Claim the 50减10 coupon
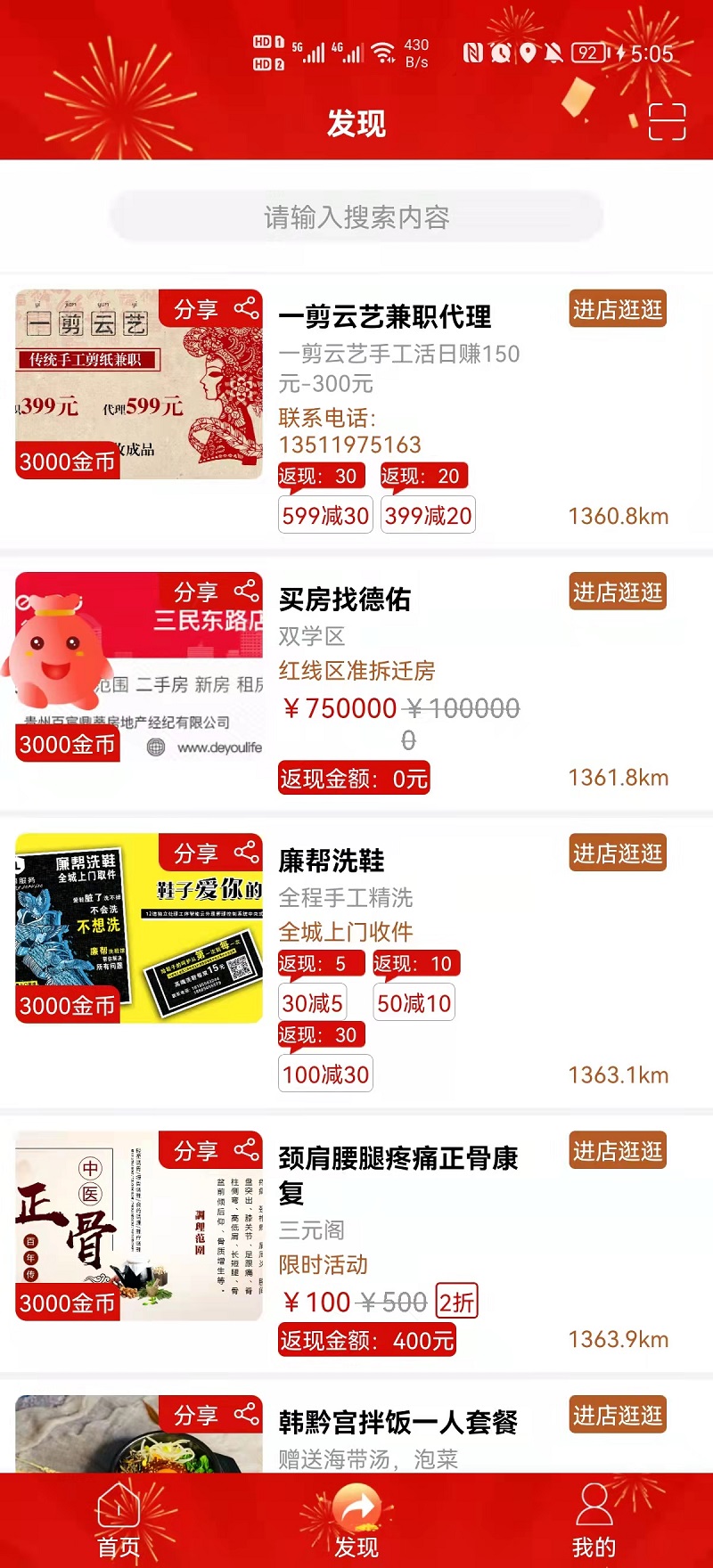Image resolution: width=713 pixels, height=1568 pixels. (x=414, y=1001)
